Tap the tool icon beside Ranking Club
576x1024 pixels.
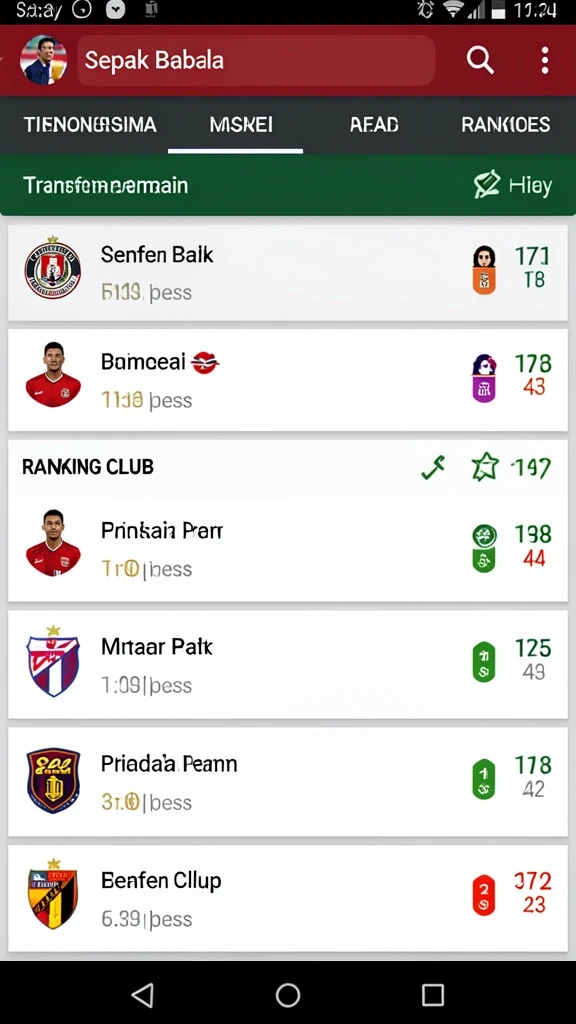tap(433, 468)
